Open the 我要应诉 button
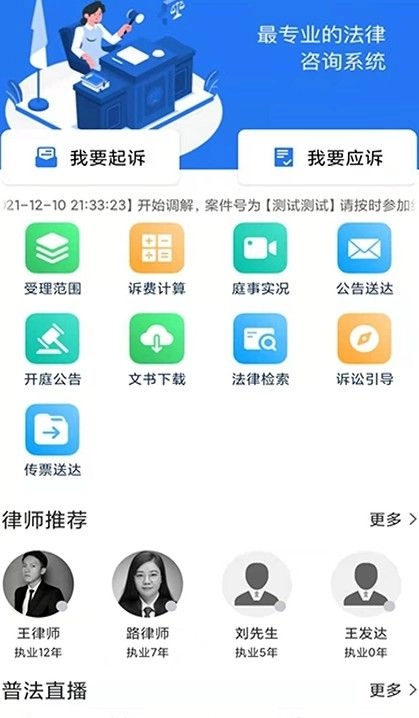The width and height of the screenshot is (419, 718). (327, 158)
